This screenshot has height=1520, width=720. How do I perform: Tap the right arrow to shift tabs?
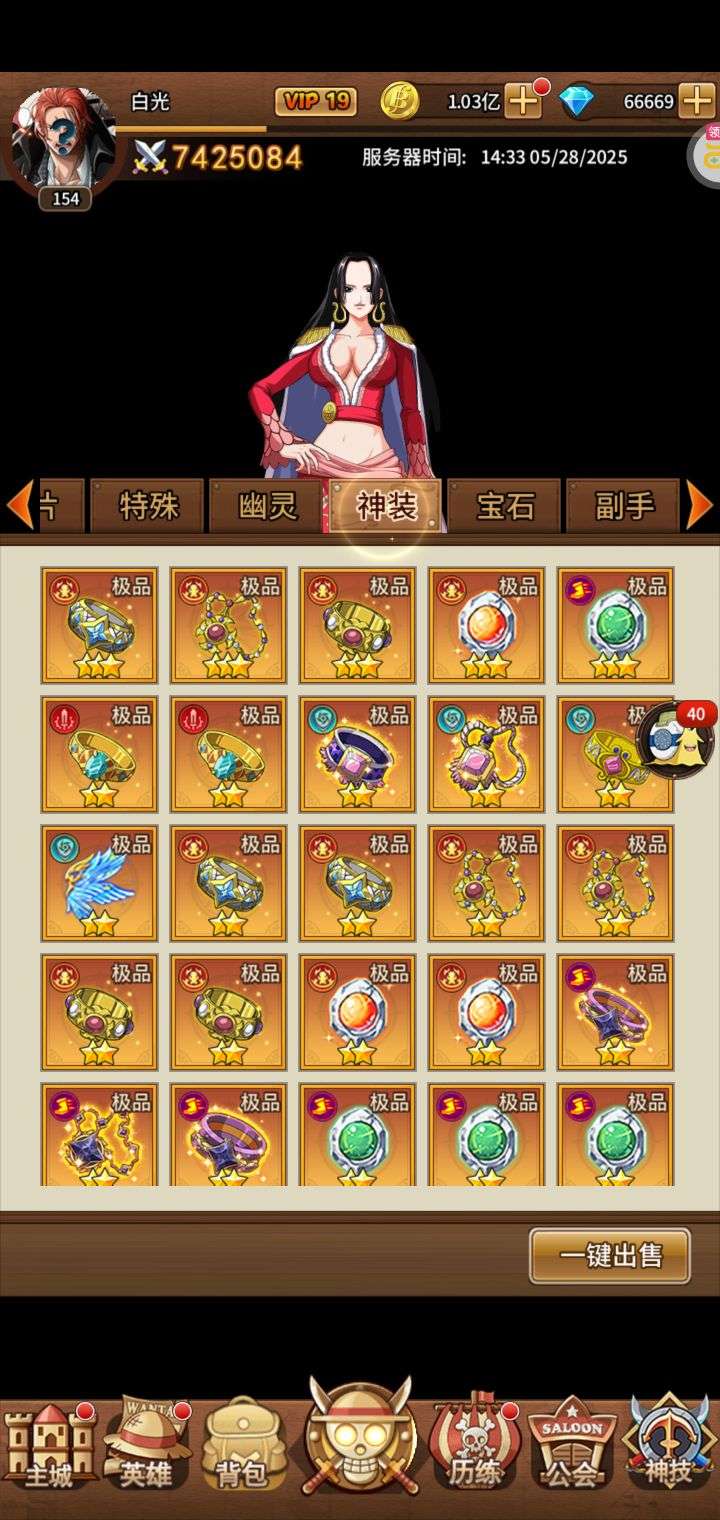click(x=700, y=504)
